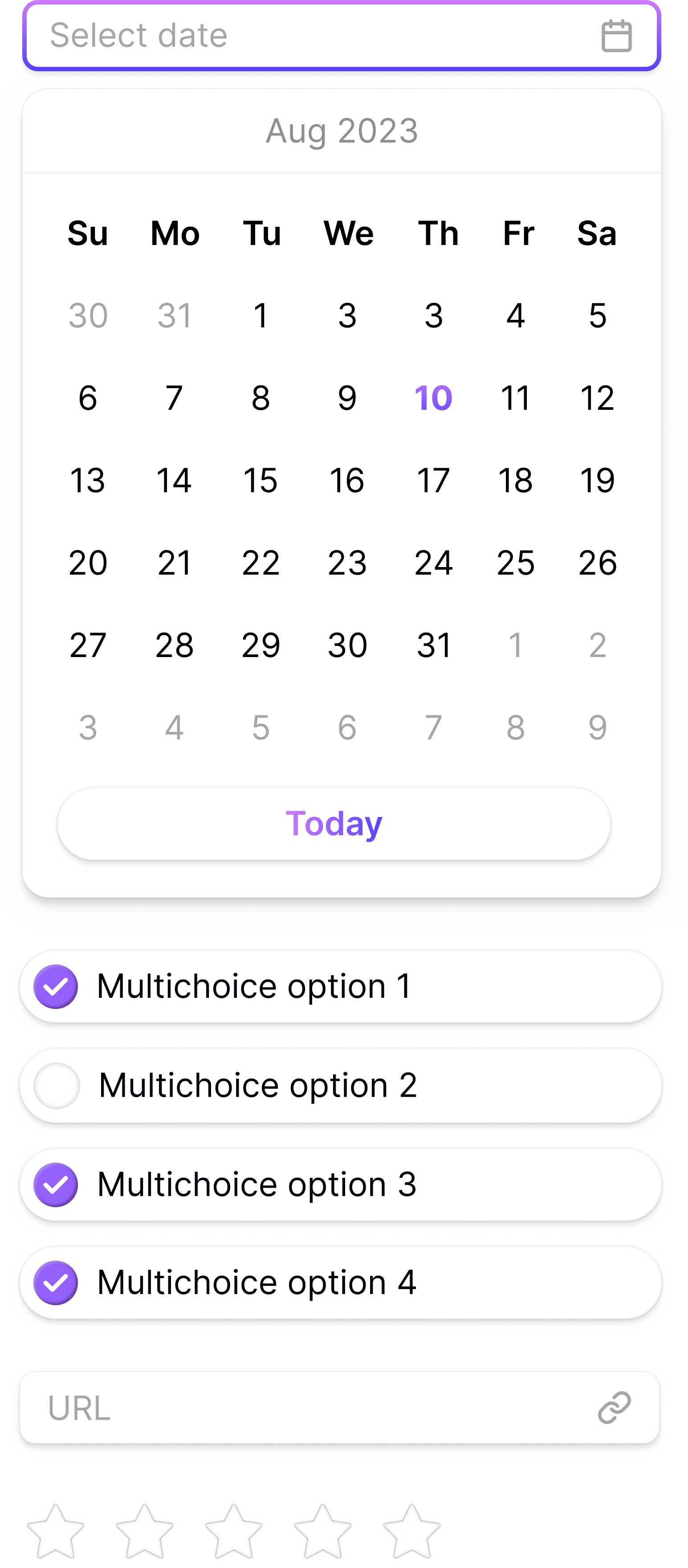
Task: Check Multichoice option 2
Action: tap(57, 1085)
